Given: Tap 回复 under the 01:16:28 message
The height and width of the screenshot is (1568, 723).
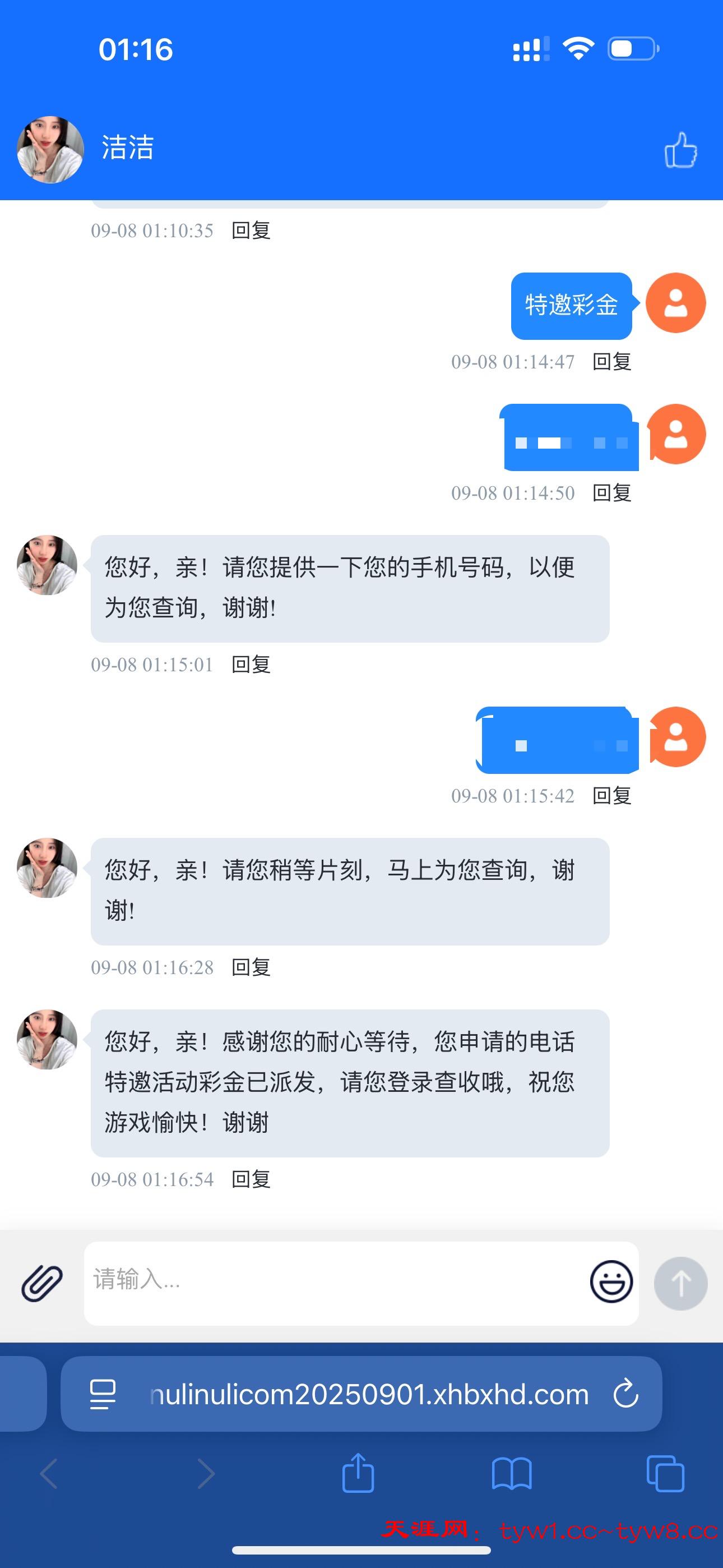Looking at the screenshot, I should [251, 967].
